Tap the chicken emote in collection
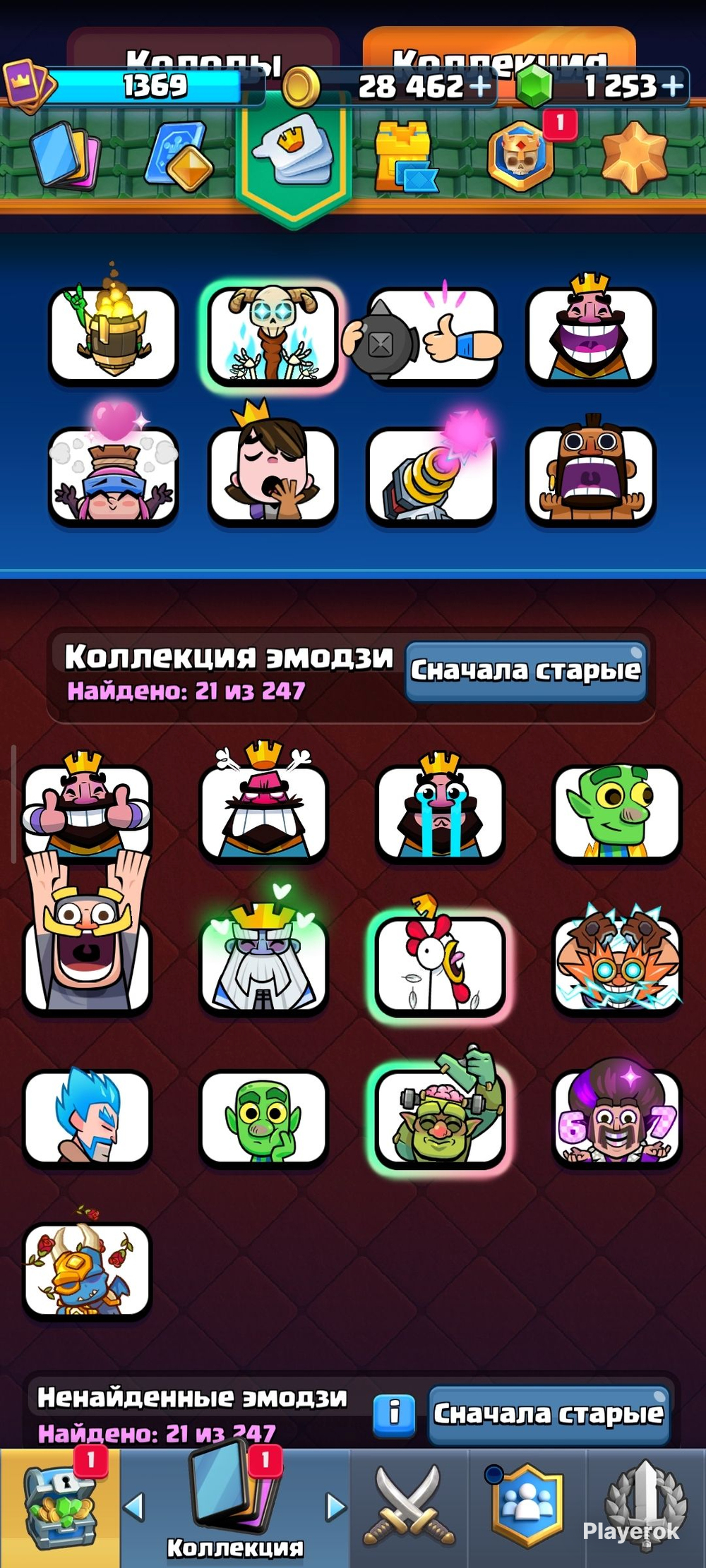The height and width of the screenshot is (1568, 706). [x=439, y=963]
